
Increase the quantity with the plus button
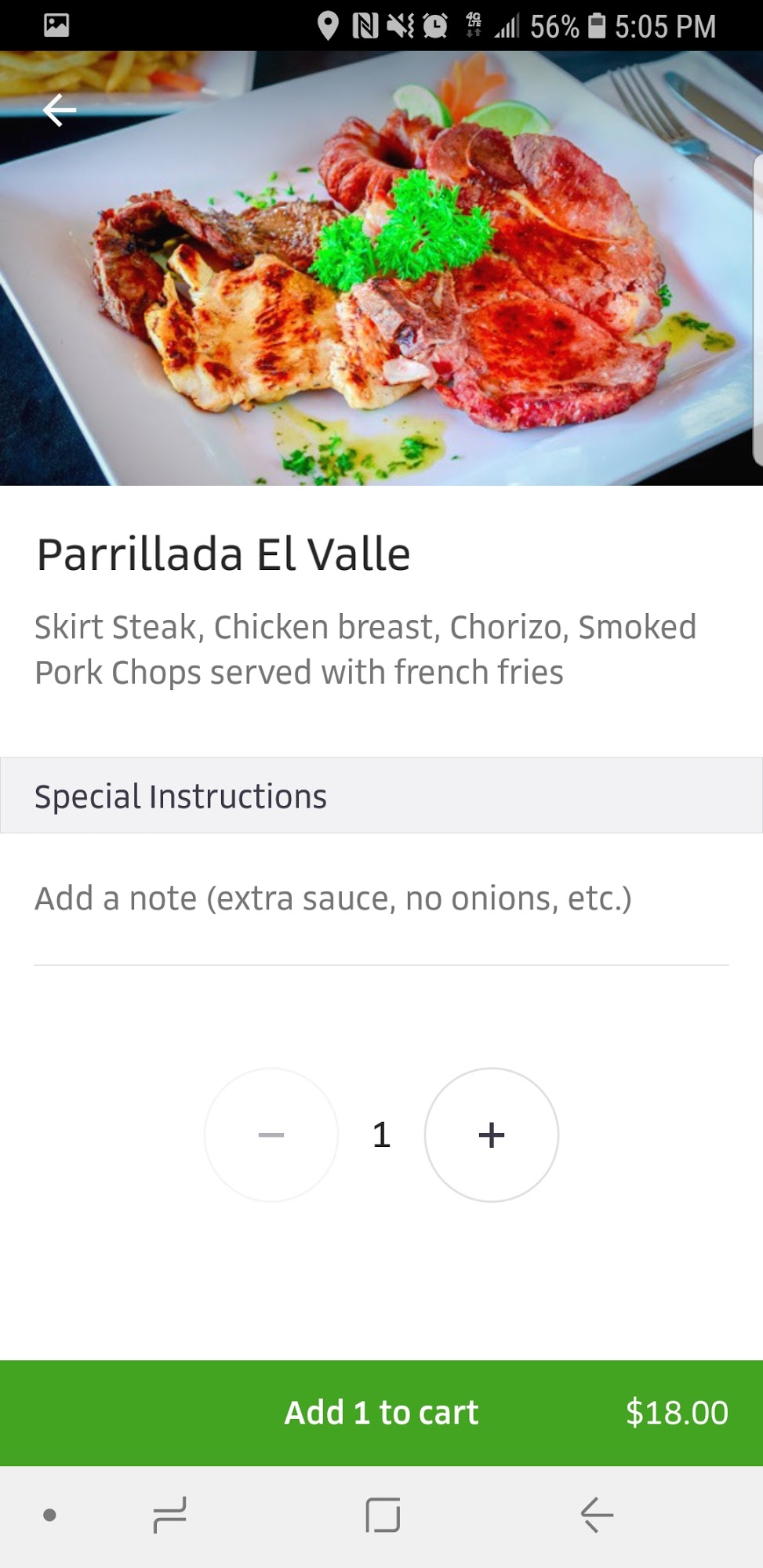click(x=492, y=1134)
